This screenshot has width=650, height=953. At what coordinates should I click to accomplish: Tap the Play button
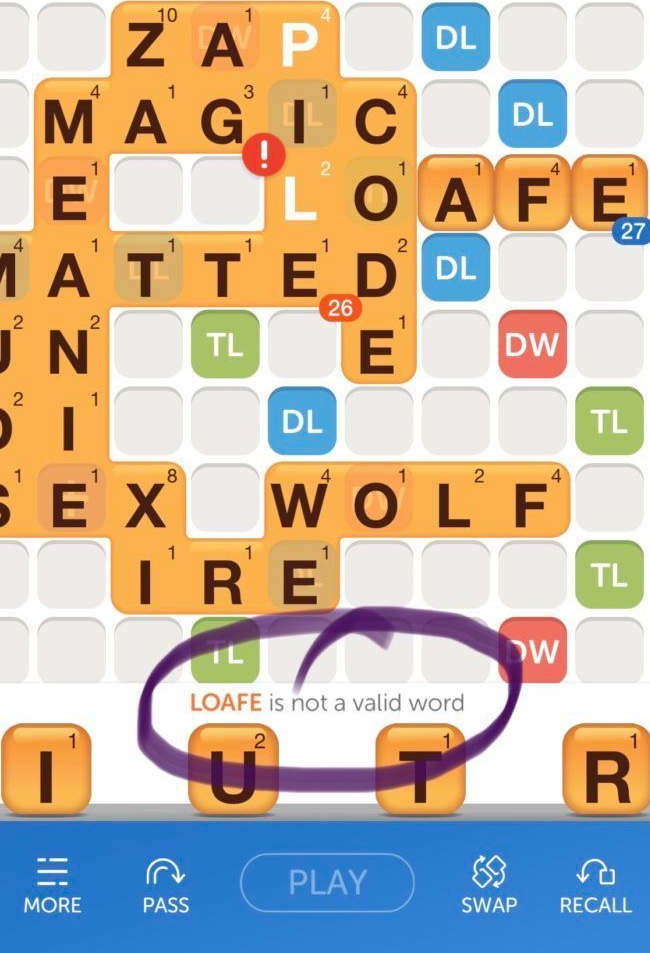327,883
